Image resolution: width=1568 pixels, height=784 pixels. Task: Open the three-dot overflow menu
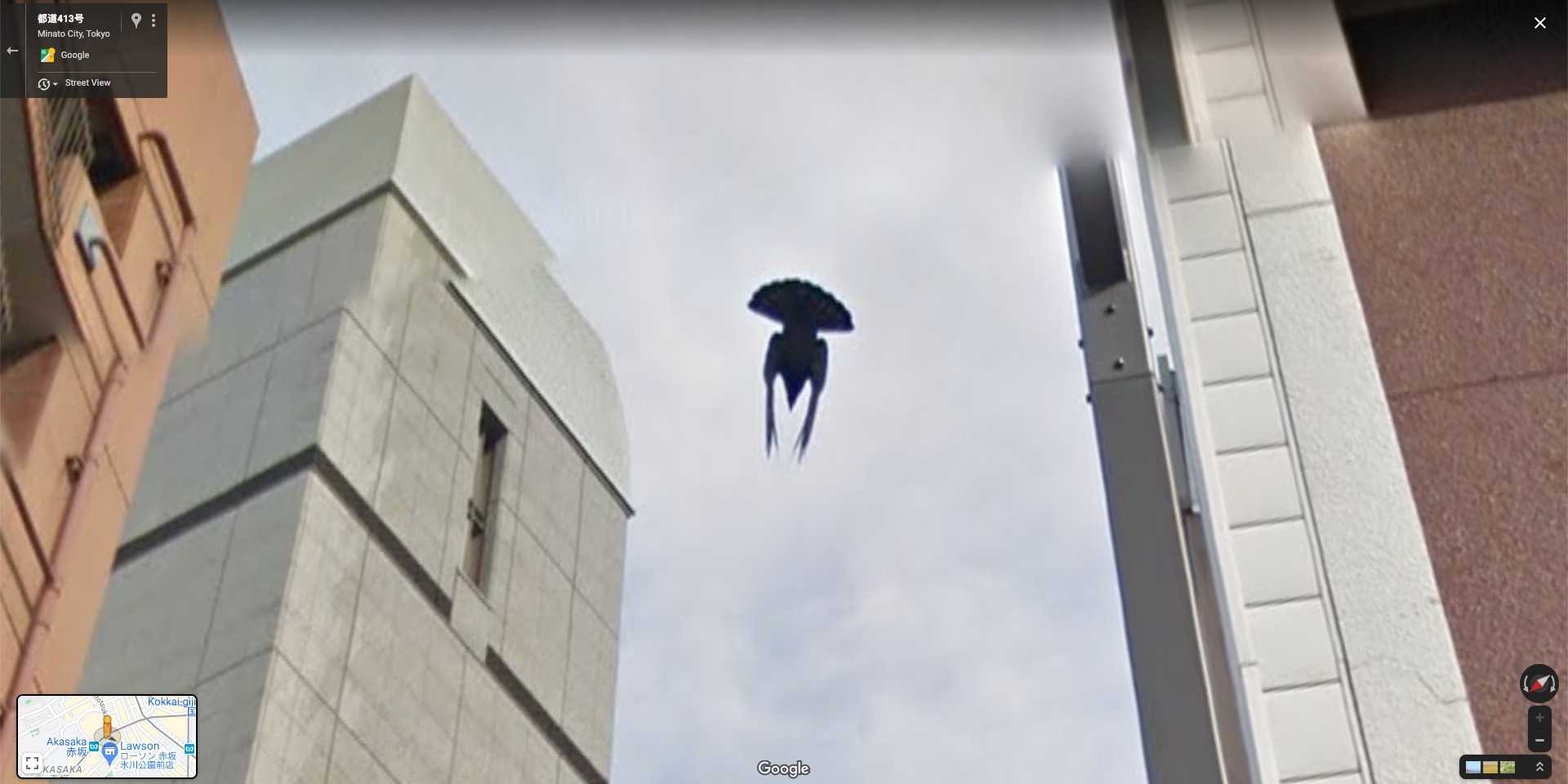pyautogui.click(x=154, y=20)
